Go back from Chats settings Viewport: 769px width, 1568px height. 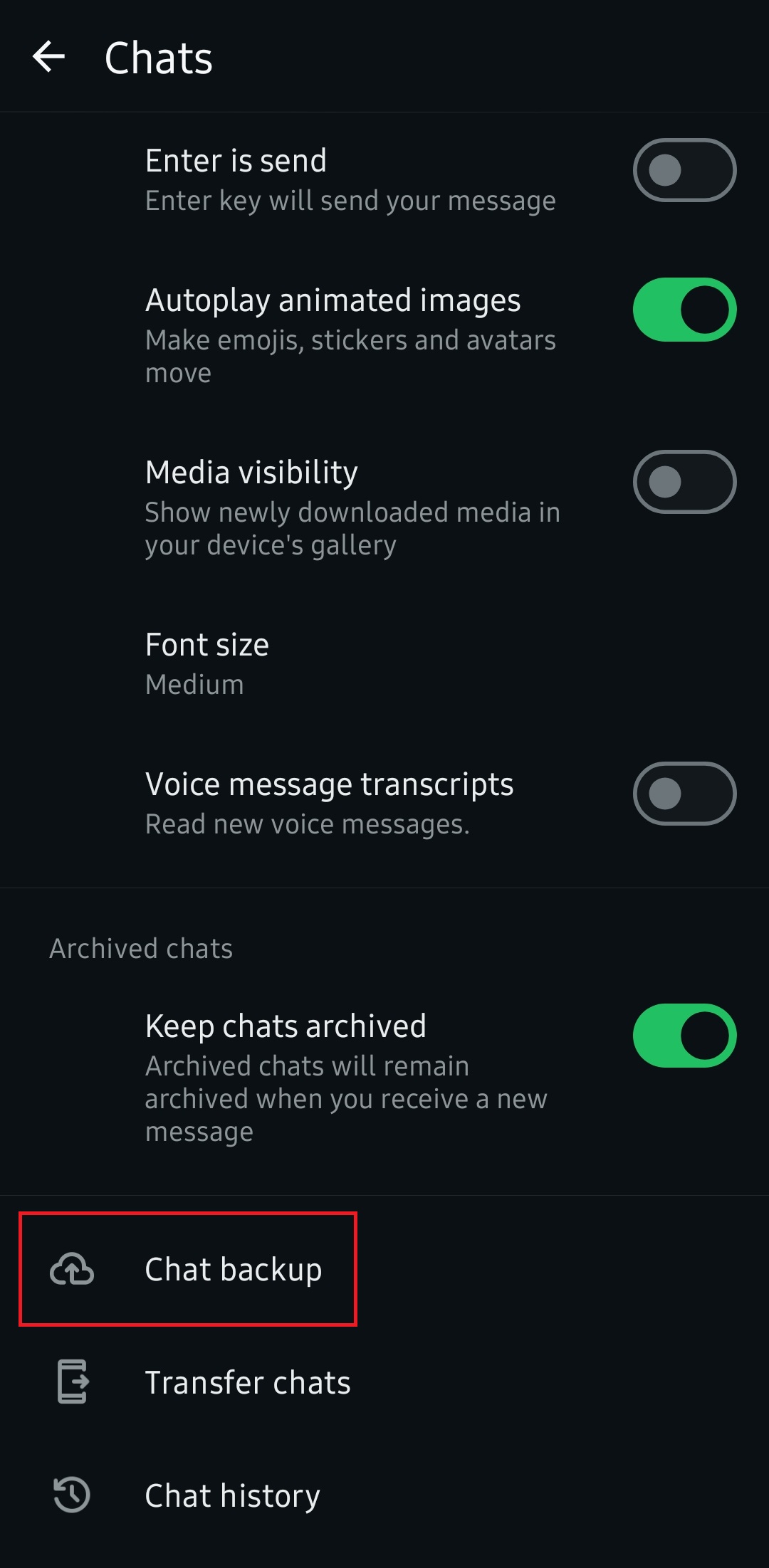pos(48,57)
